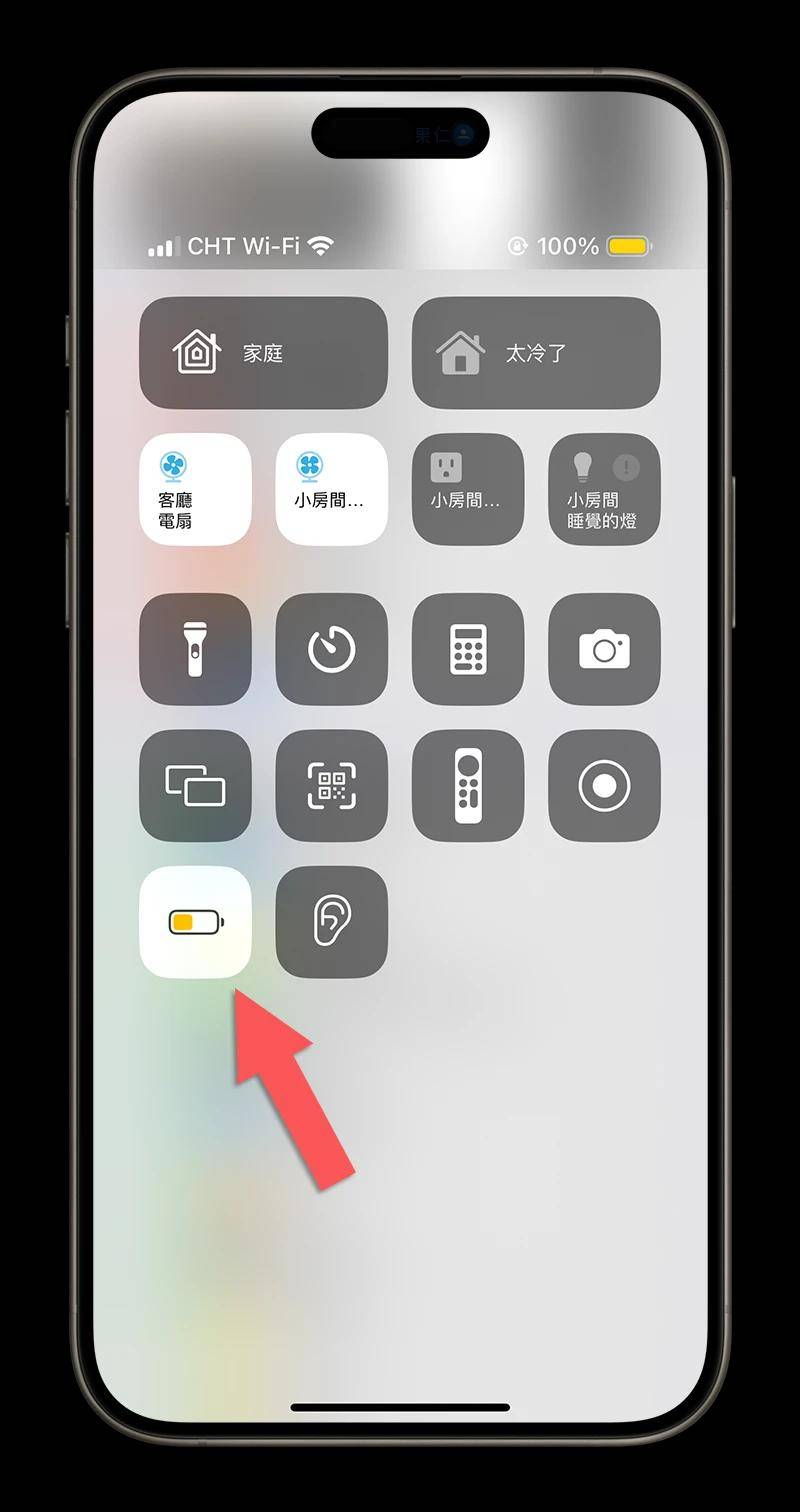Viewport: 800px width, 1512px height.
Task: Open the 家庭 Home control
Action: pyautogui.click(x=263, y=352)
